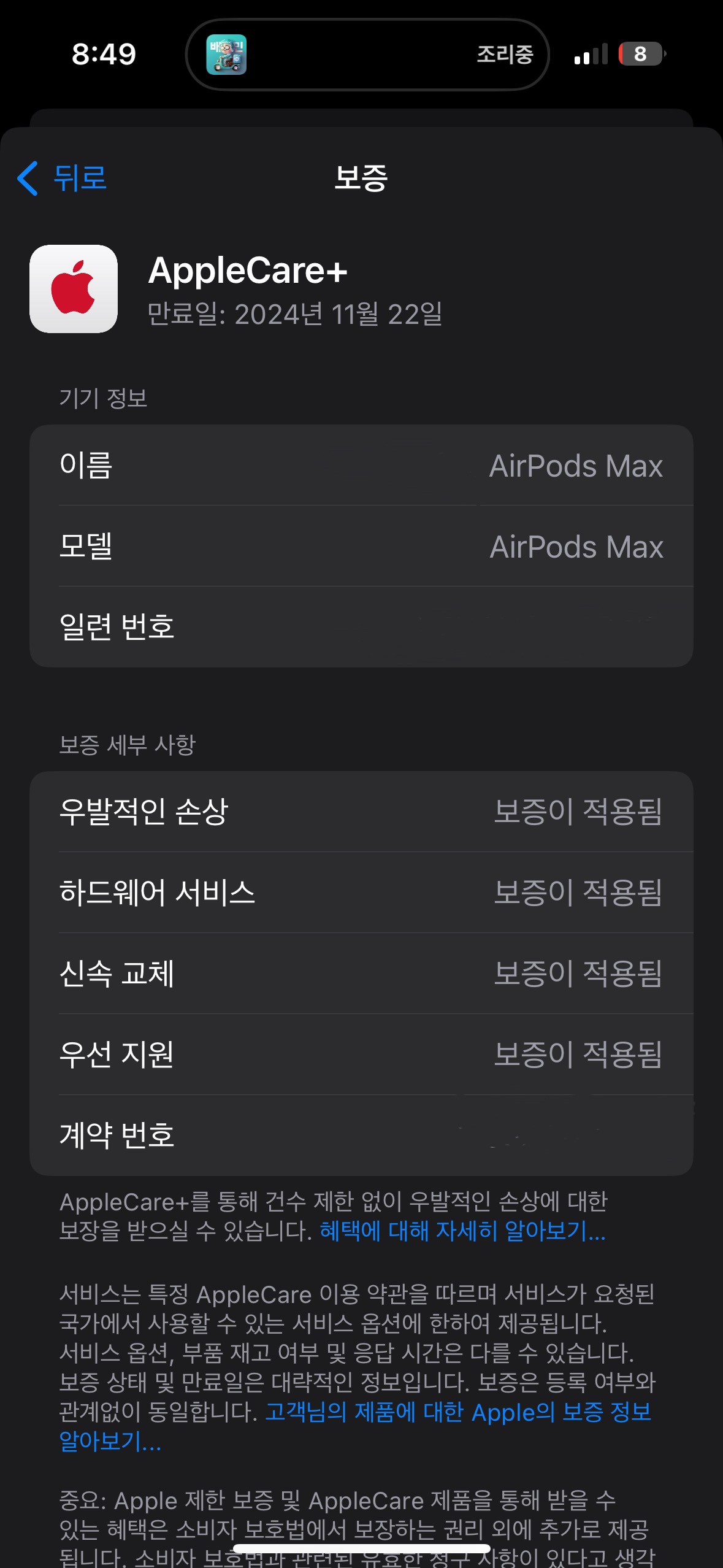The height and width of the screenshot is (1568, 723).
Task: Open the Apple 보증 정보 알아보기 link
Action: click(457, 1412)
